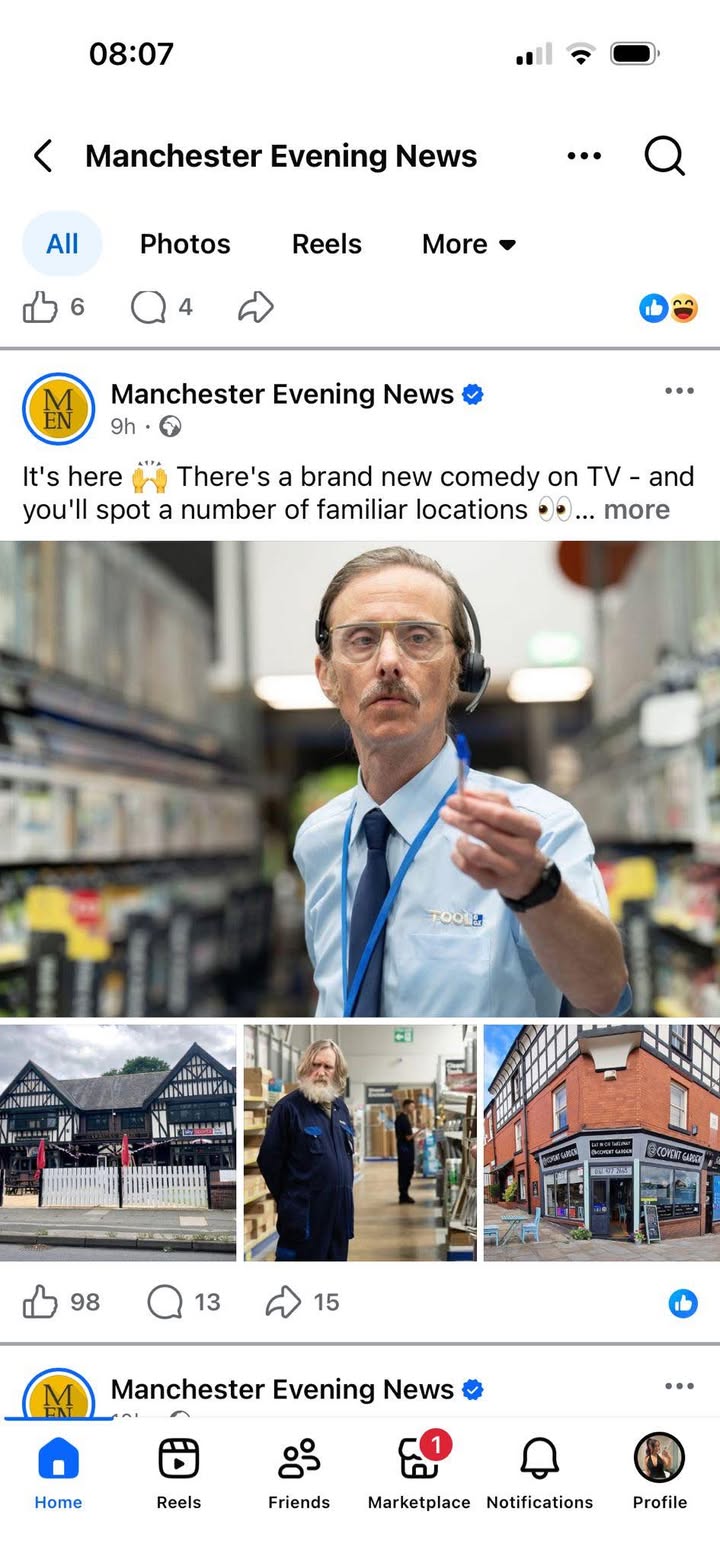
Task: Open options menu for the comedy post
Action: (679, 391)
